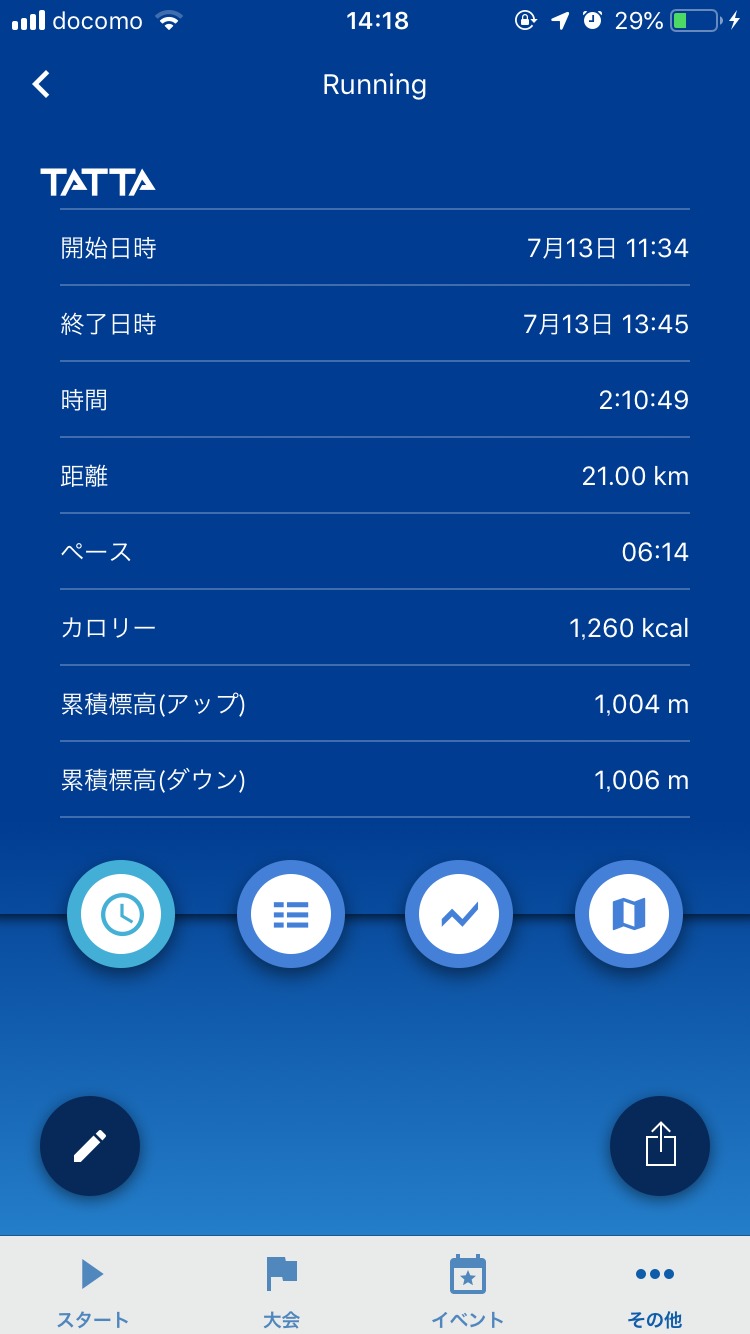This screenshot has height=1334, width=750.
Task: Show the clock summary view
Action: (x=121, y=913)
